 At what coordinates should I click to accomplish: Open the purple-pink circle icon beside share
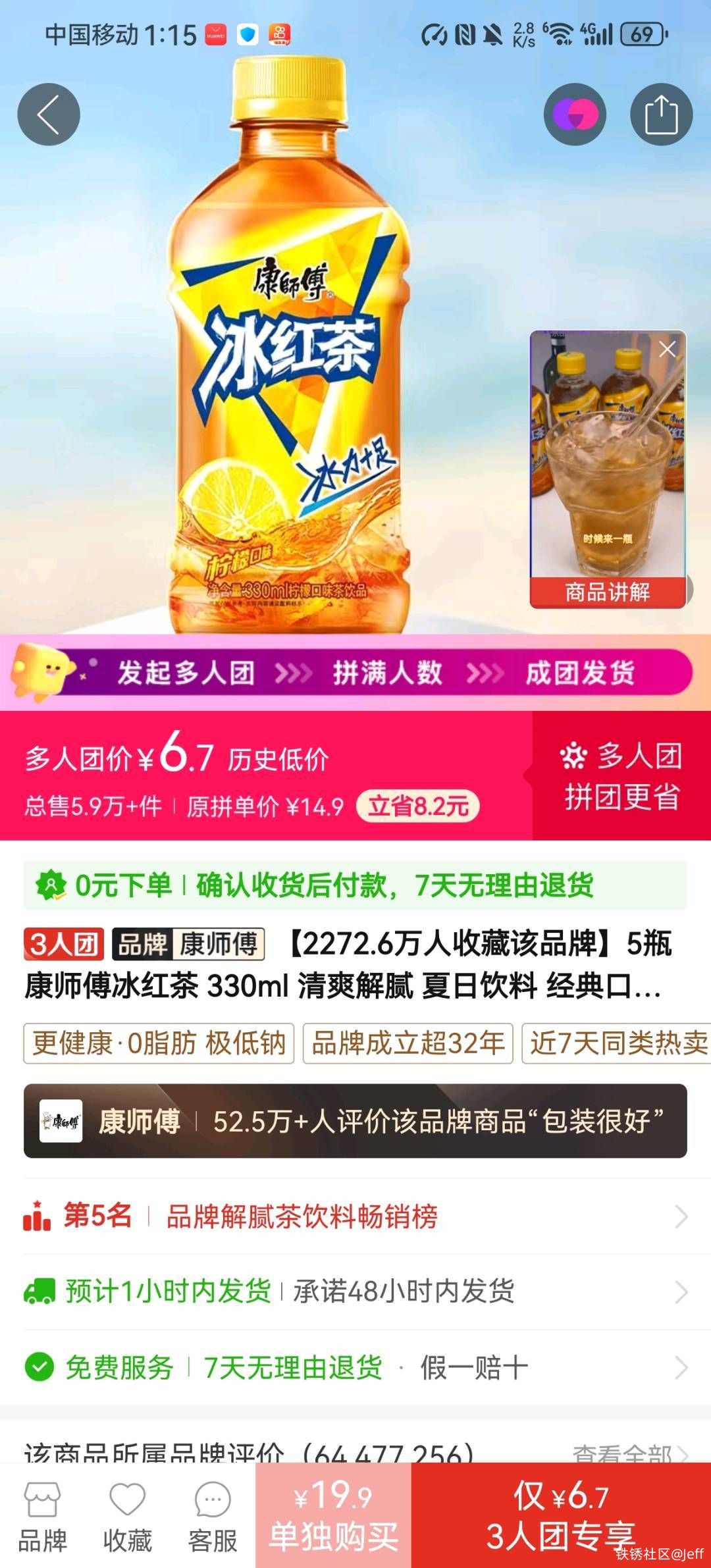575,115
